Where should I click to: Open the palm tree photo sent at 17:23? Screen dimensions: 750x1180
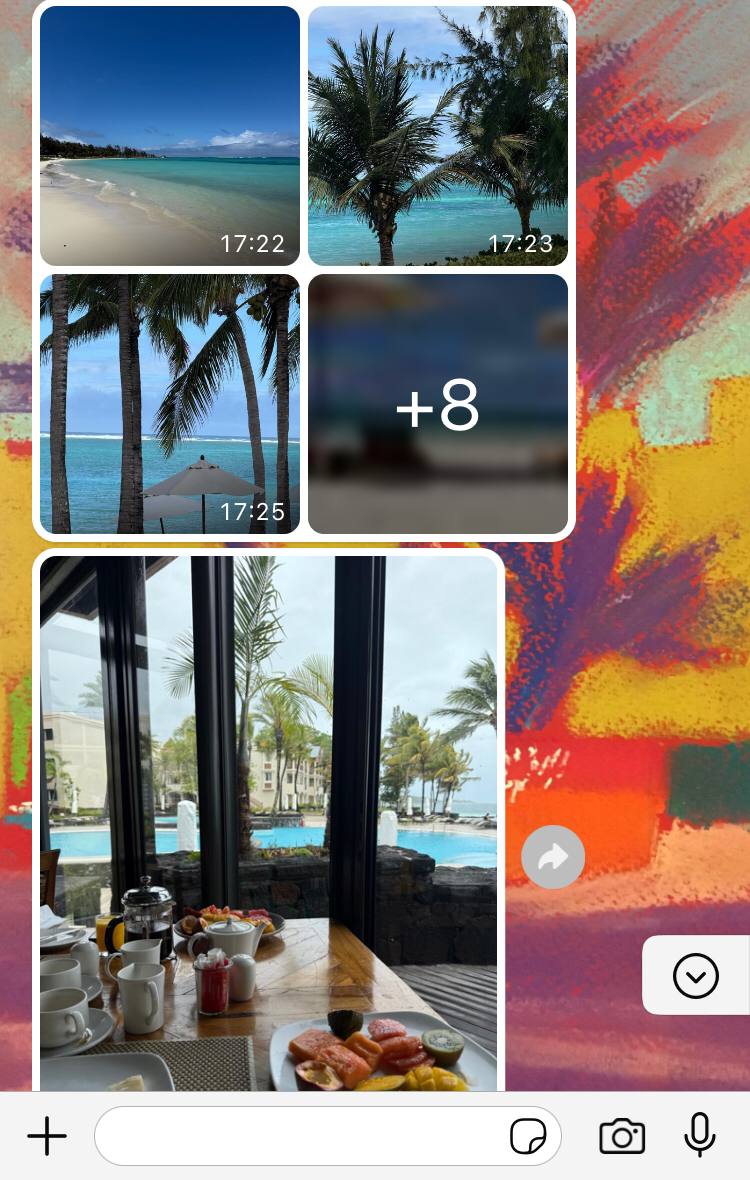click(x=437, y=135)
